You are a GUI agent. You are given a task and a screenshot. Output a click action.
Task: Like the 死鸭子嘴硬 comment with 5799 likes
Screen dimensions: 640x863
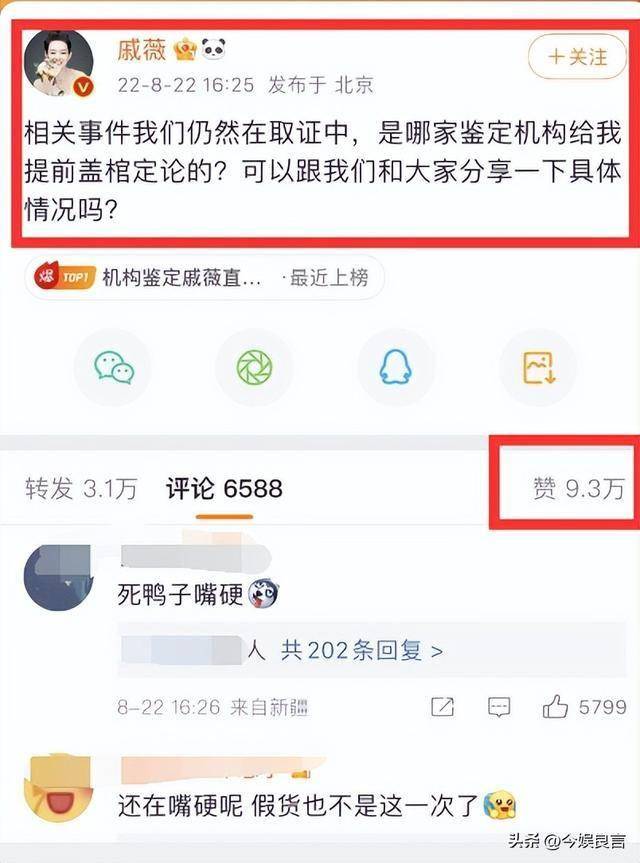(x=556, y=708)
